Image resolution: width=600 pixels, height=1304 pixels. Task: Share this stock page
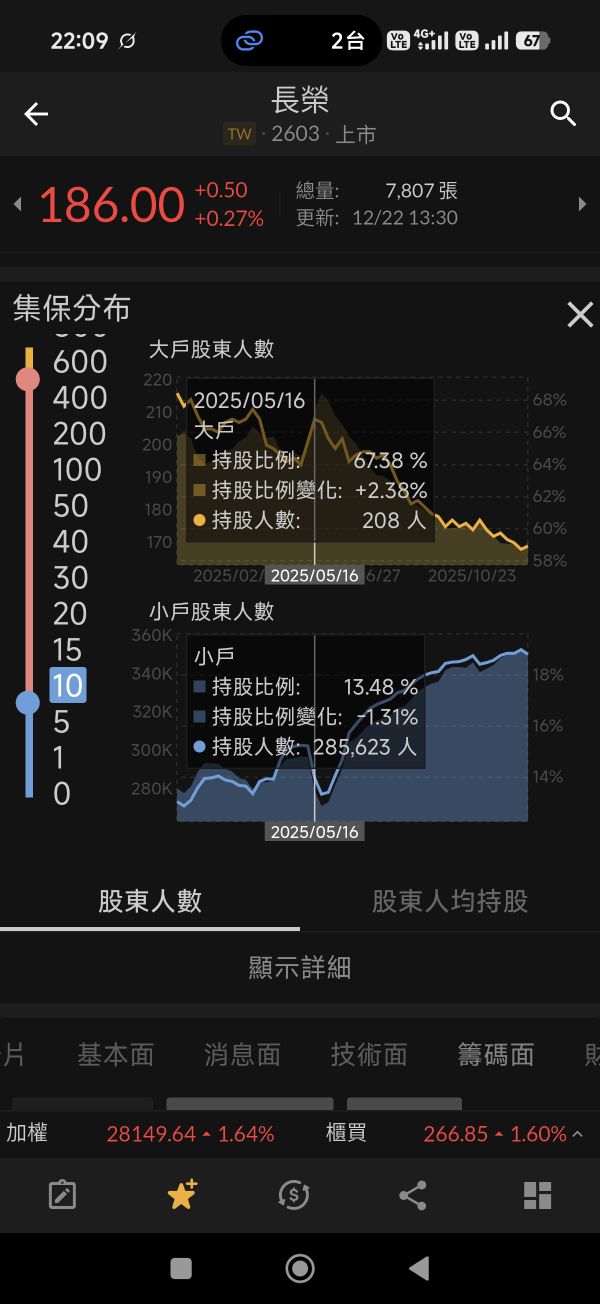412,1195
